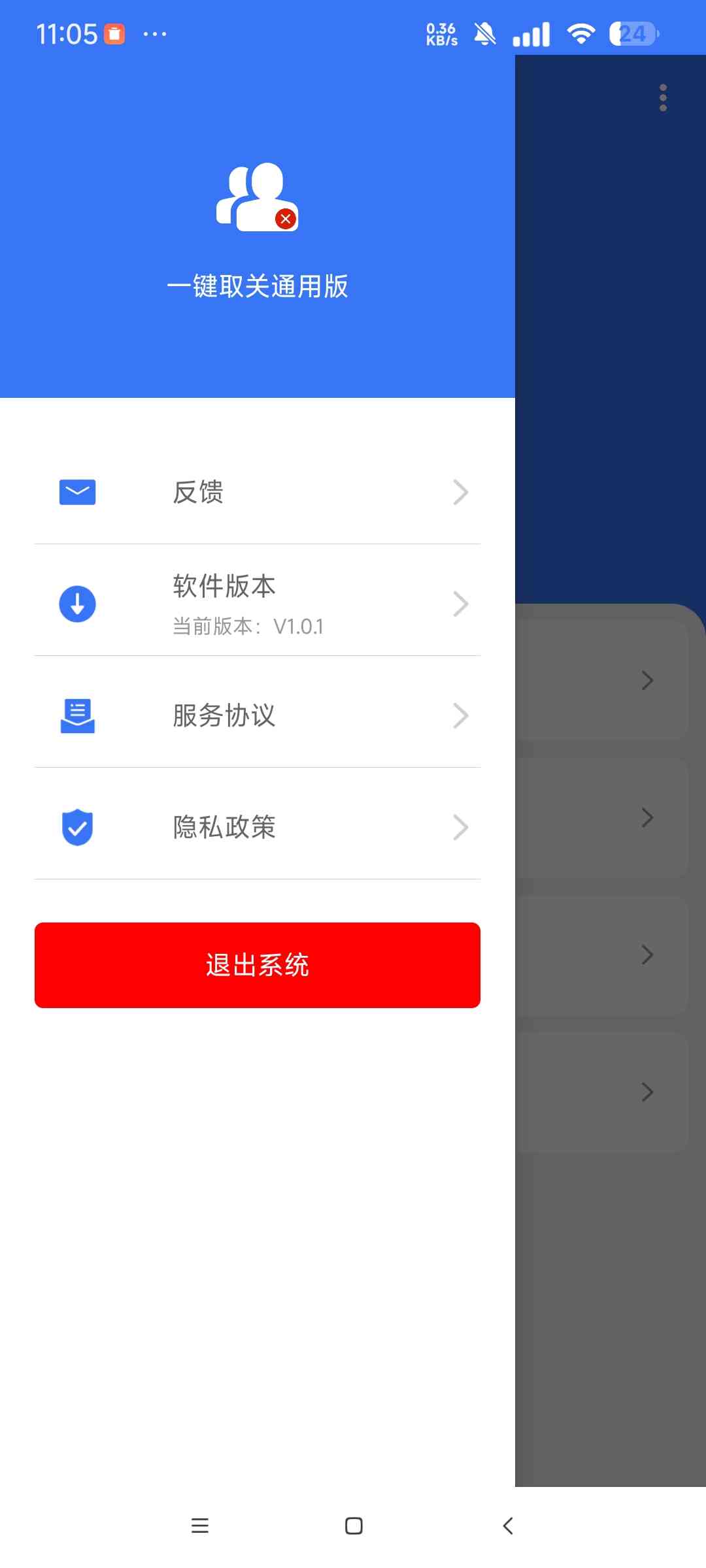
Task: Open 服务协议 service agreement
Action: (x=257, y=715)
